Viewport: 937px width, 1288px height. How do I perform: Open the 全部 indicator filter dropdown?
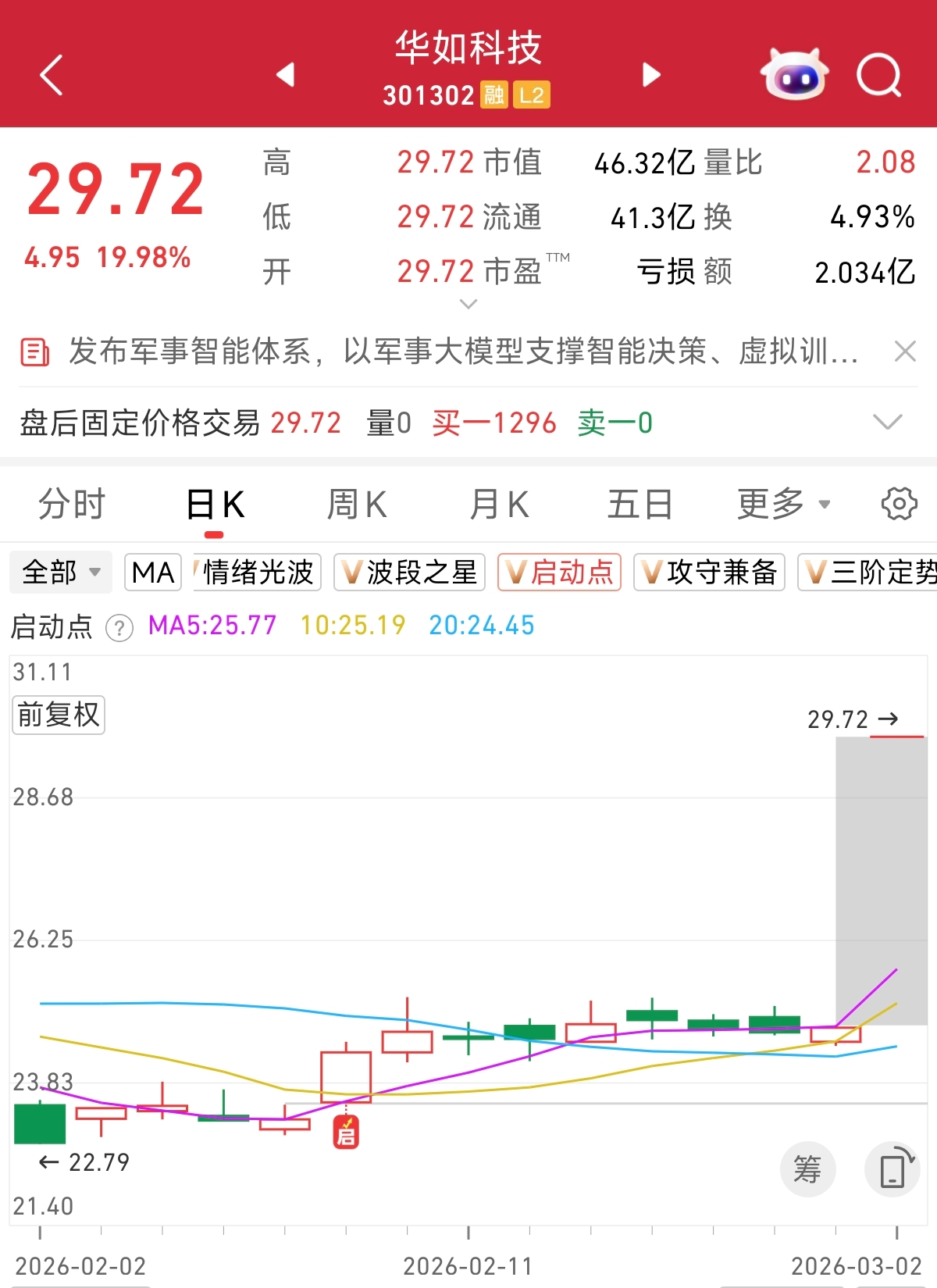[61, 573]
